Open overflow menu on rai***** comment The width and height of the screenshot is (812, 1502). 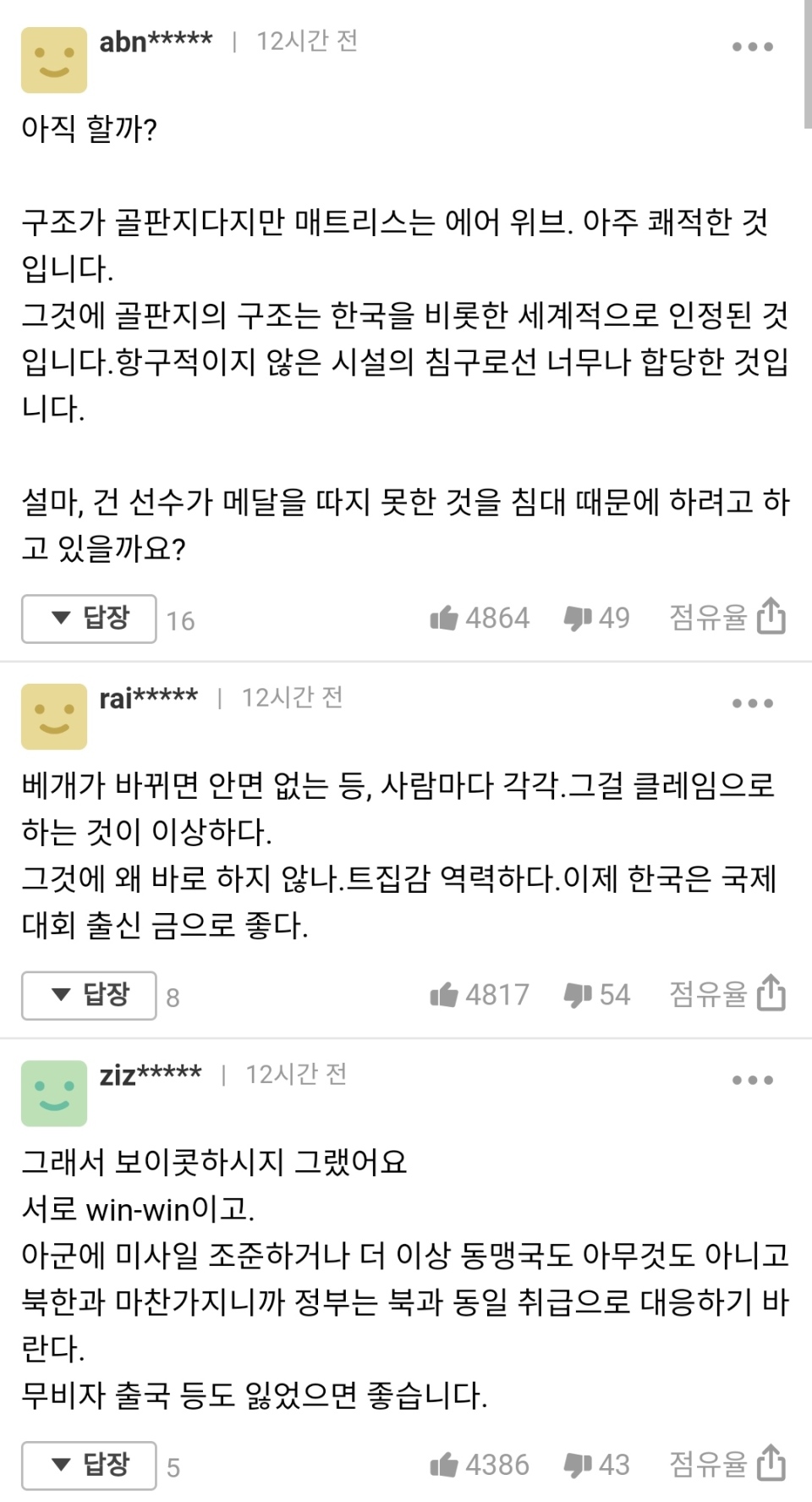pyautogui.click(x=752, y=703)
